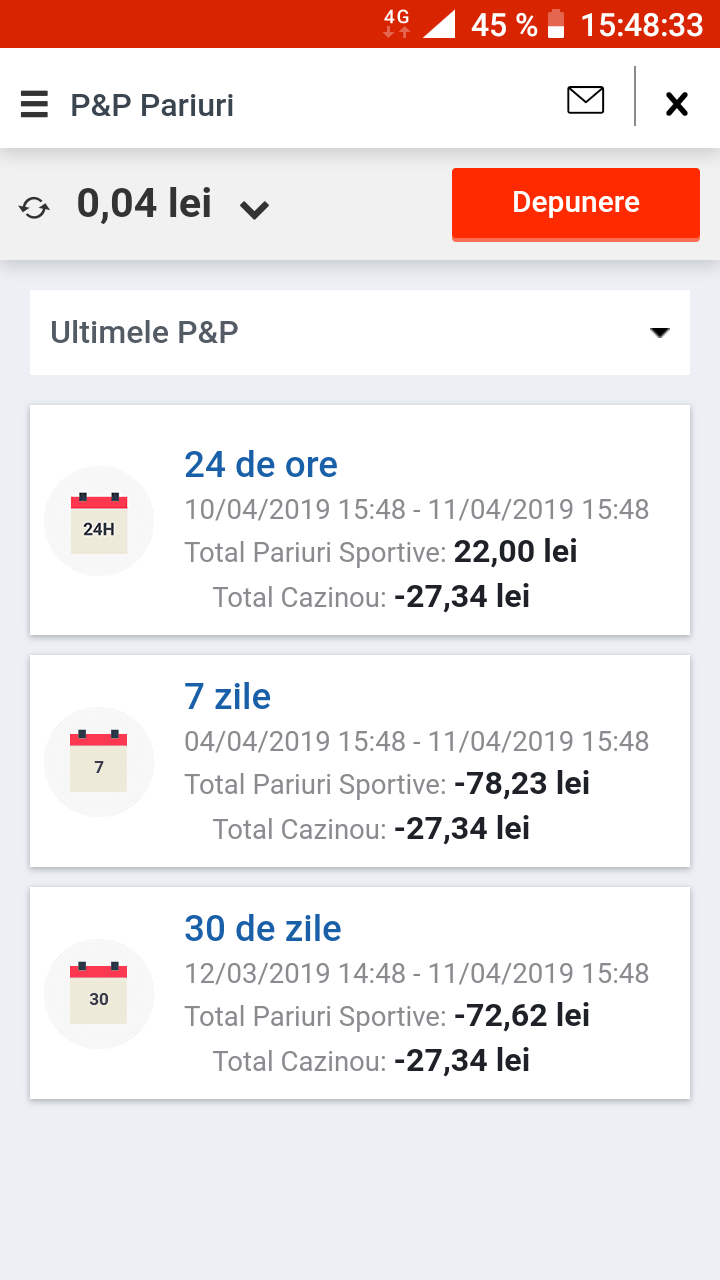This screenshot has height=1280, width=720.
Task: Expand the balance details chevron
Action: [255, 210]
